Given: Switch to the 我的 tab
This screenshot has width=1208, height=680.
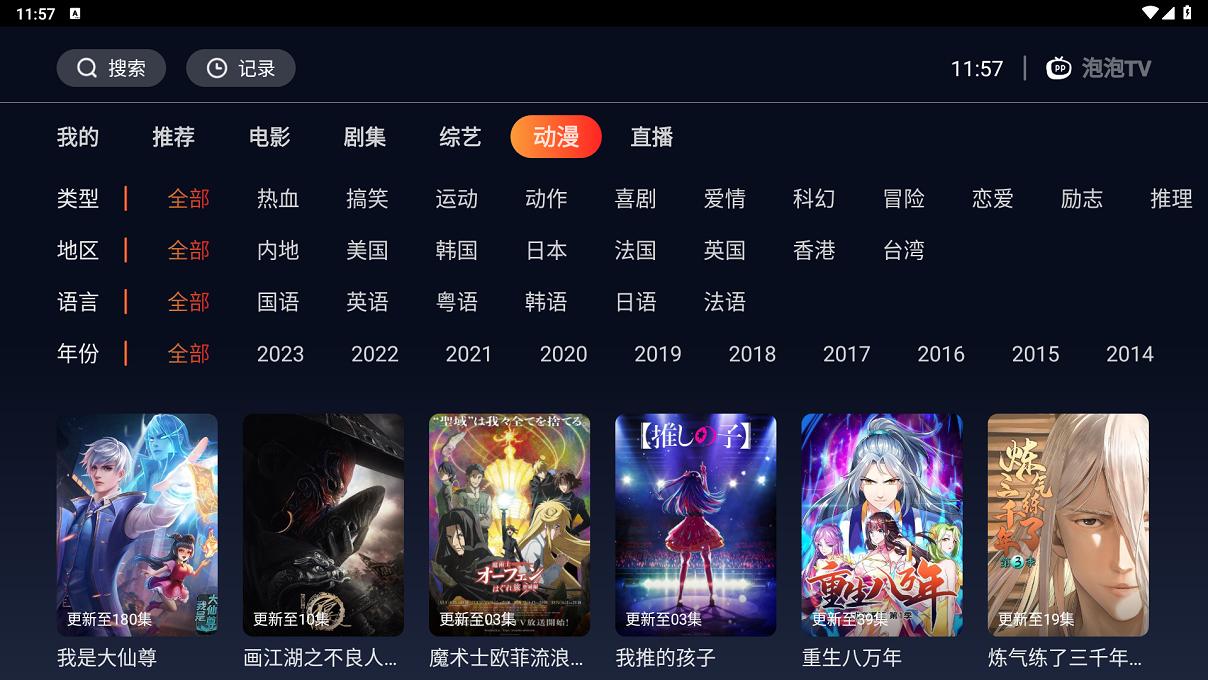Looking at the screenshot, I should [78, 137].
